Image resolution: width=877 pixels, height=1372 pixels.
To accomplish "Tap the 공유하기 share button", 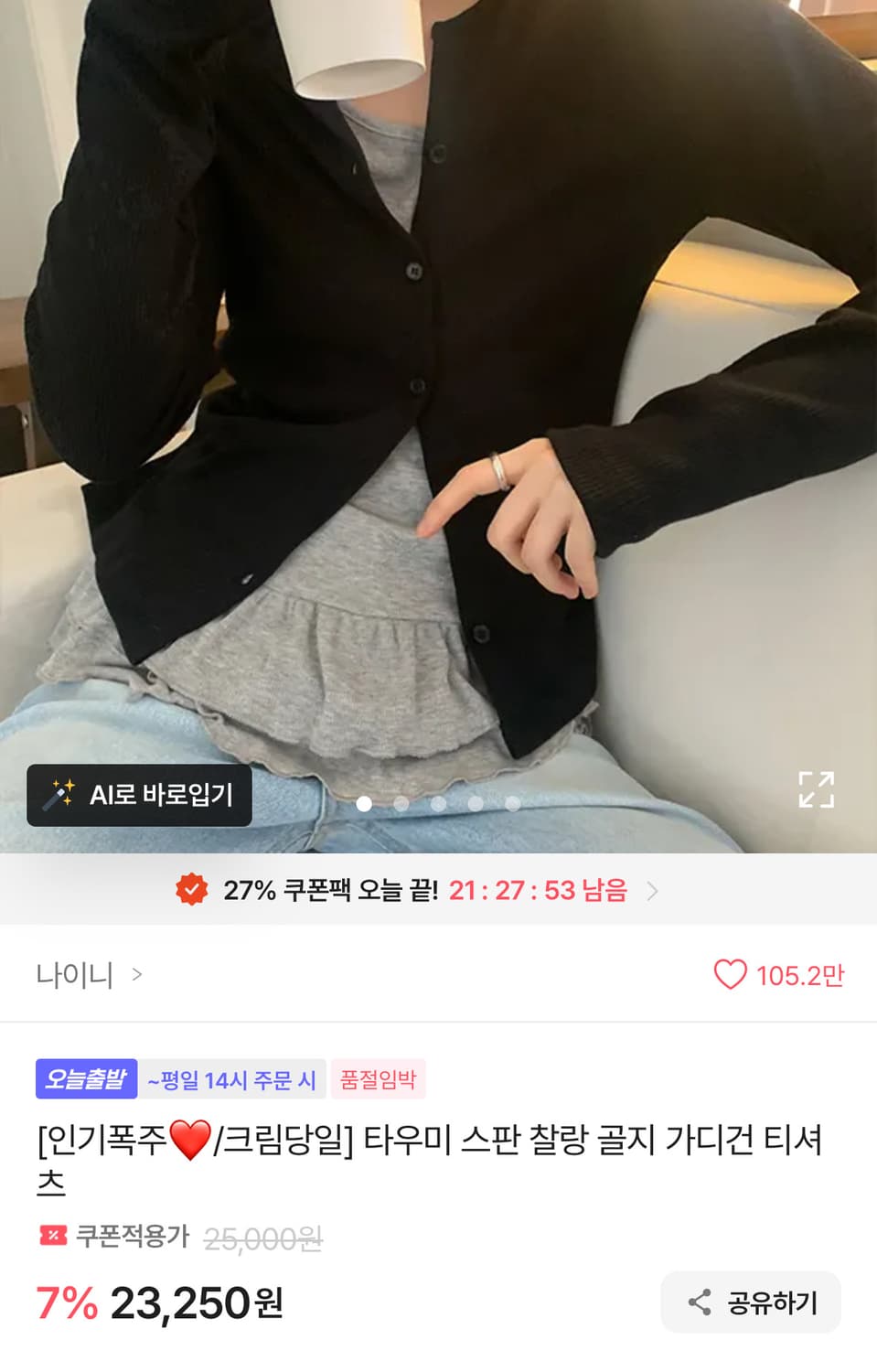I will (749, 1302).
